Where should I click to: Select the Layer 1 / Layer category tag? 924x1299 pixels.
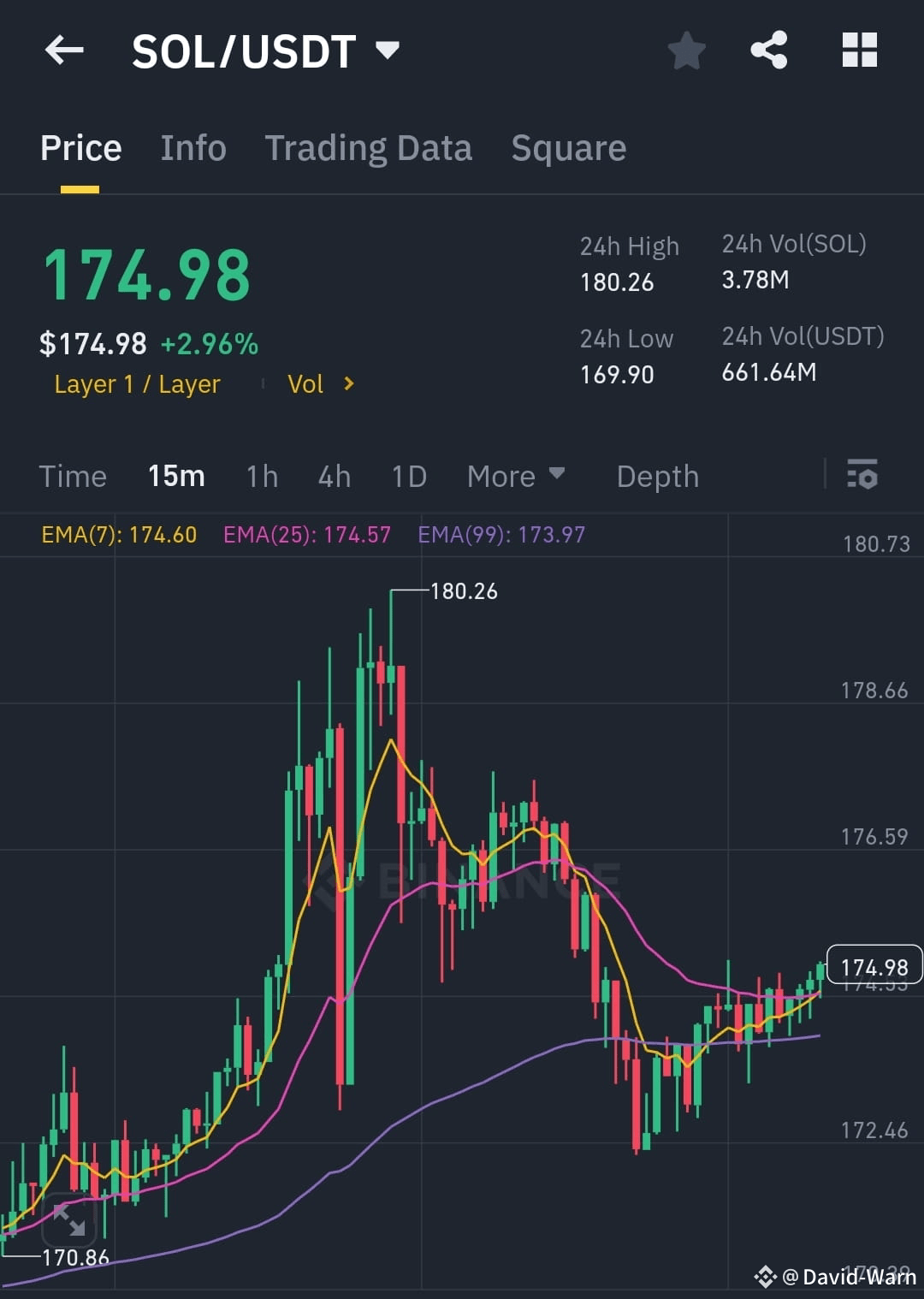click(137, 383)
